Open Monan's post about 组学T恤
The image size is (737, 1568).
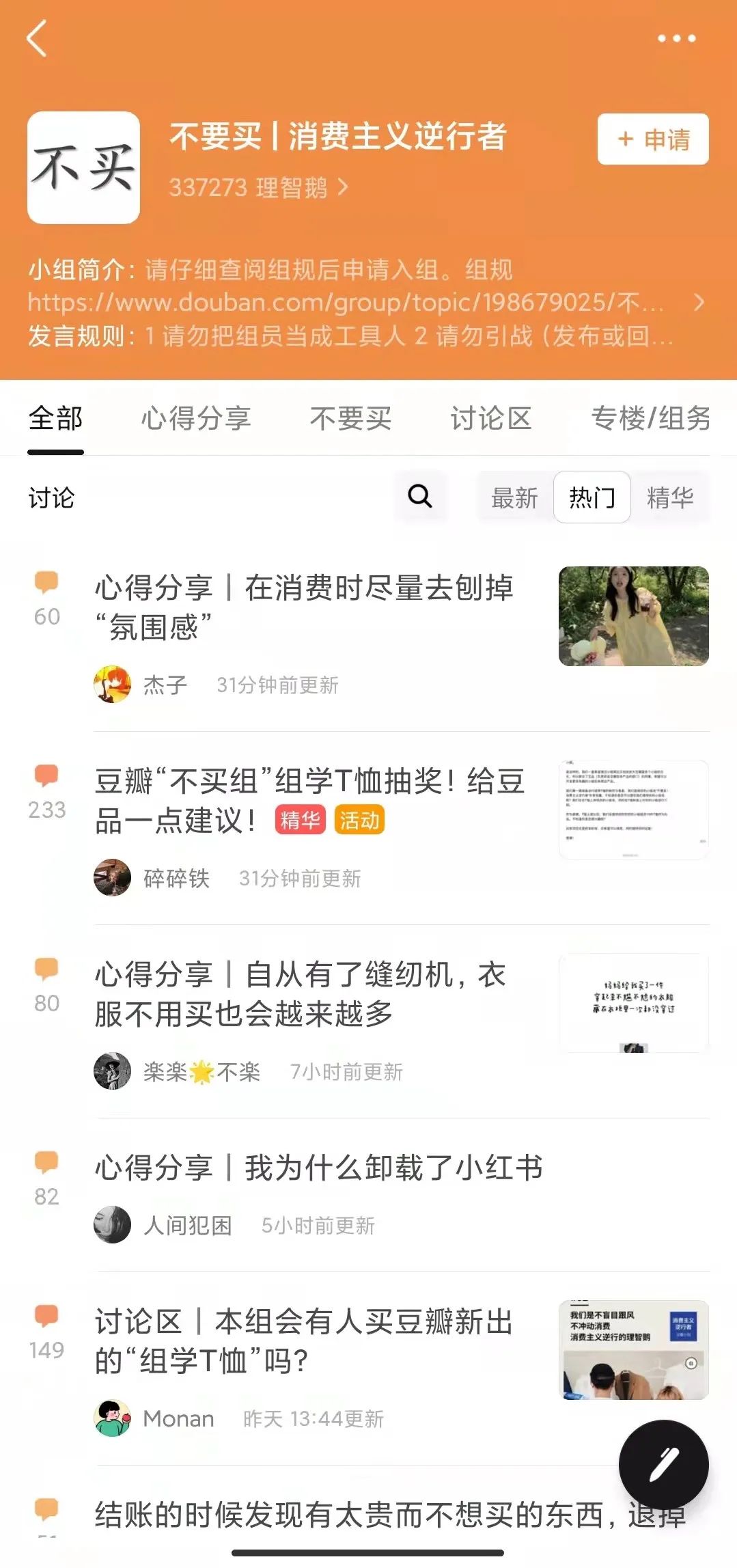pos(304,1340)
